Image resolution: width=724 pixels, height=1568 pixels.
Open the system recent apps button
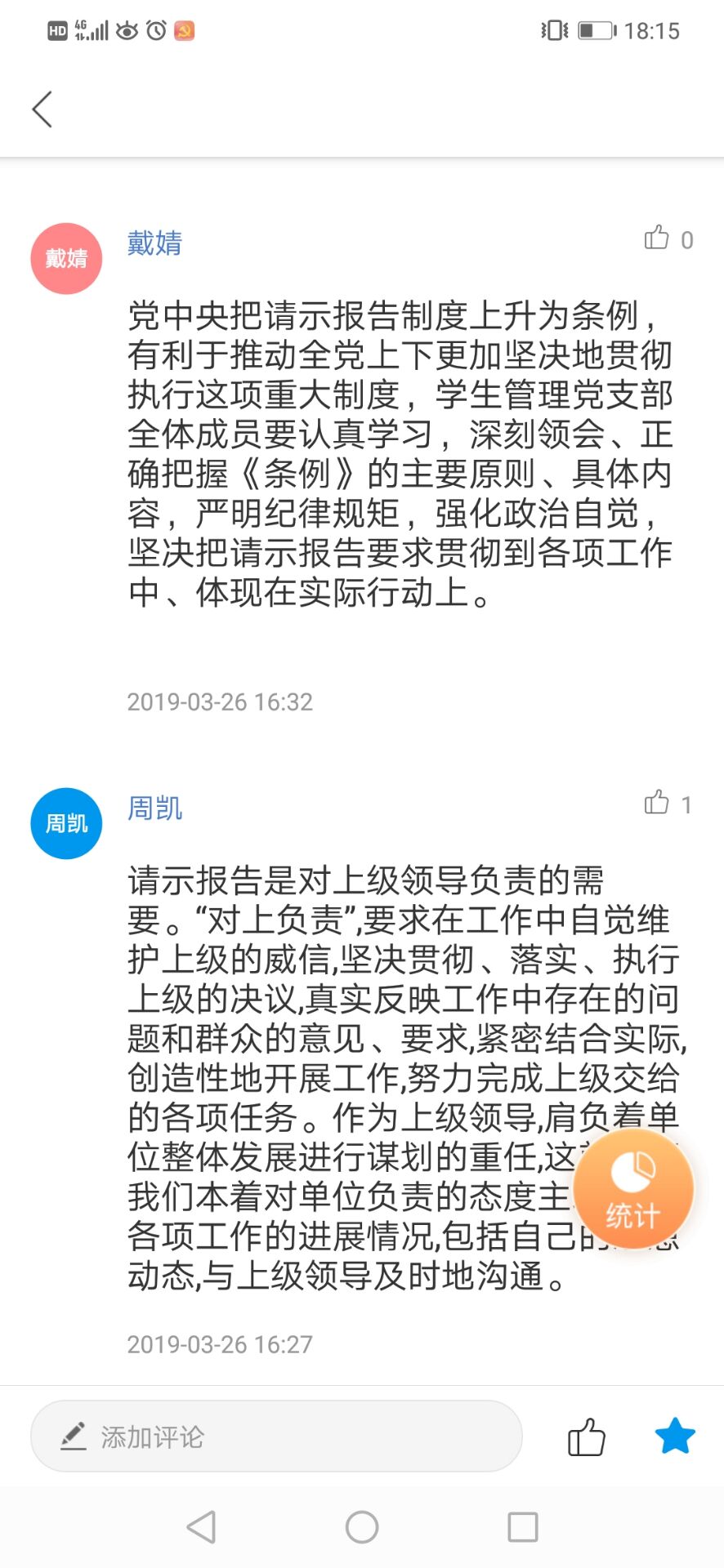pyautogui.click(x=523, y=1526)
